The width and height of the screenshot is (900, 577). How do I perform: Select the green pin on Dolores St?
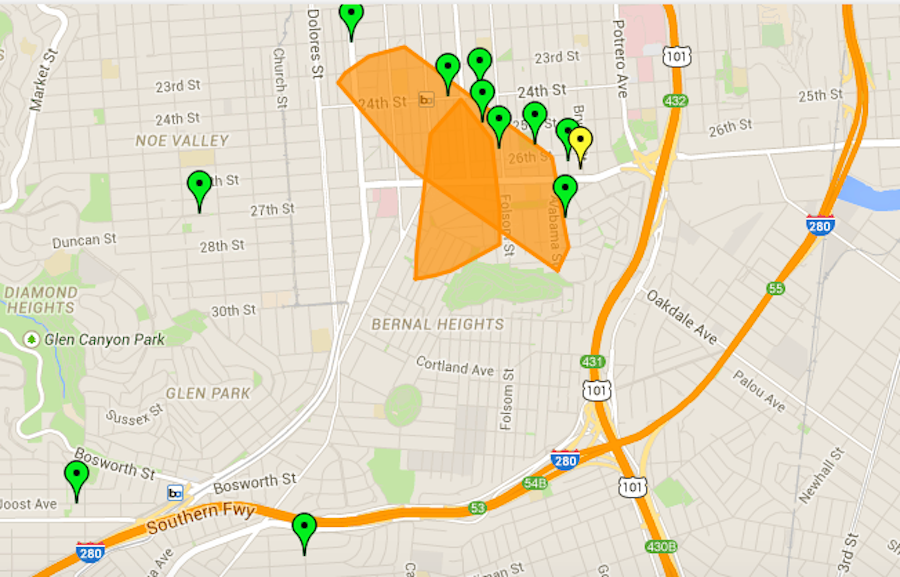(351, 15)
